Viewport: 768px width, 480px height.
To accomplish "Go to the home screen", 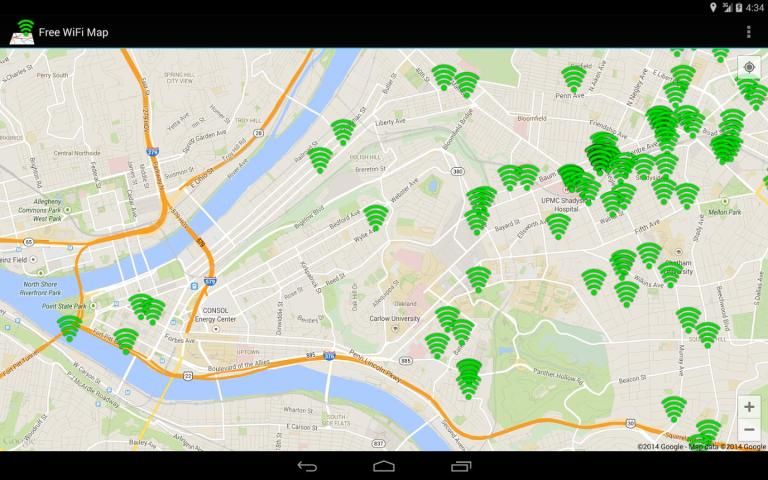I will coord(384,466).
